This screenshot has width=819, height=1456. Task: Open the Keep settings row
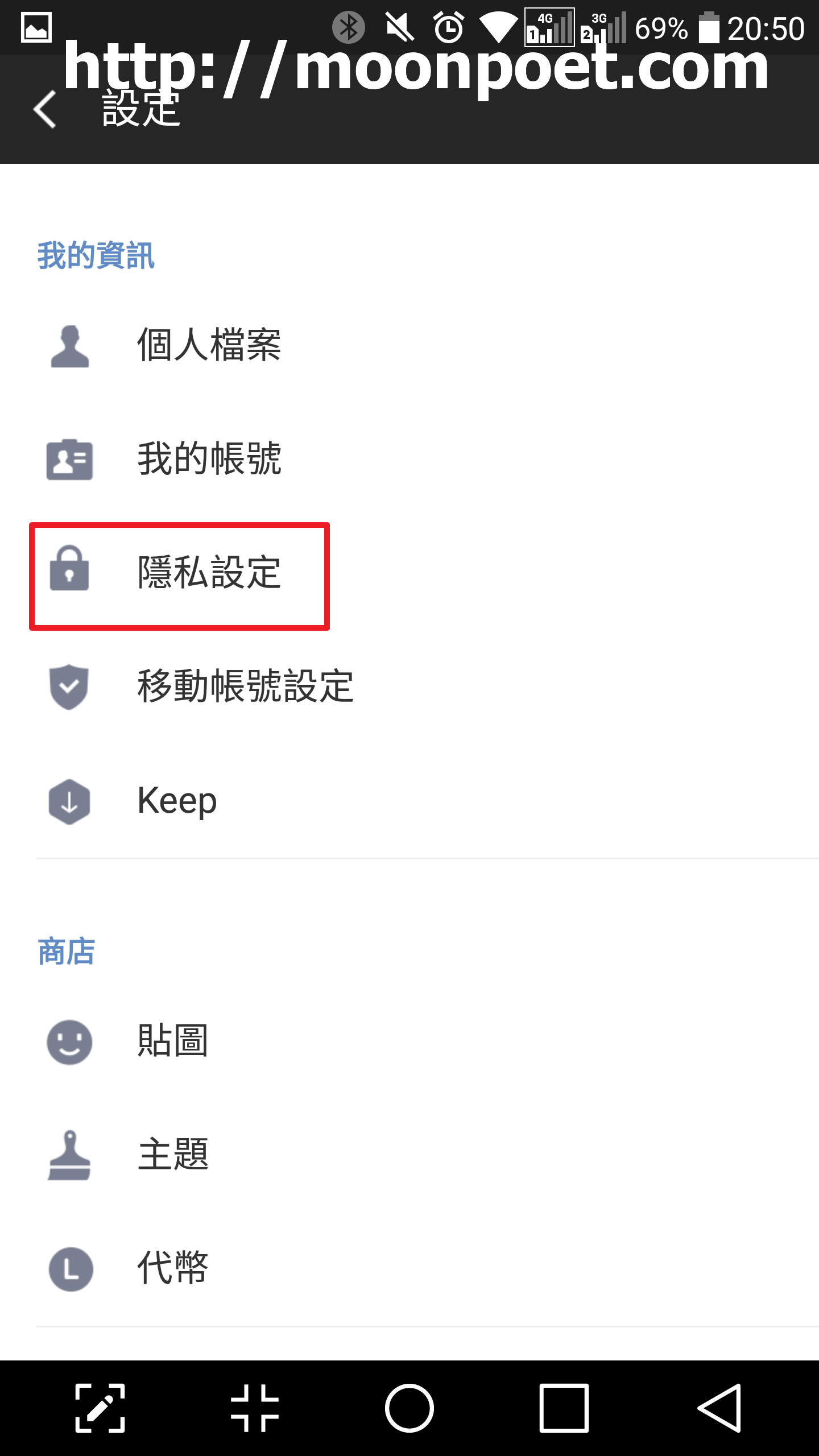point(177,801)
